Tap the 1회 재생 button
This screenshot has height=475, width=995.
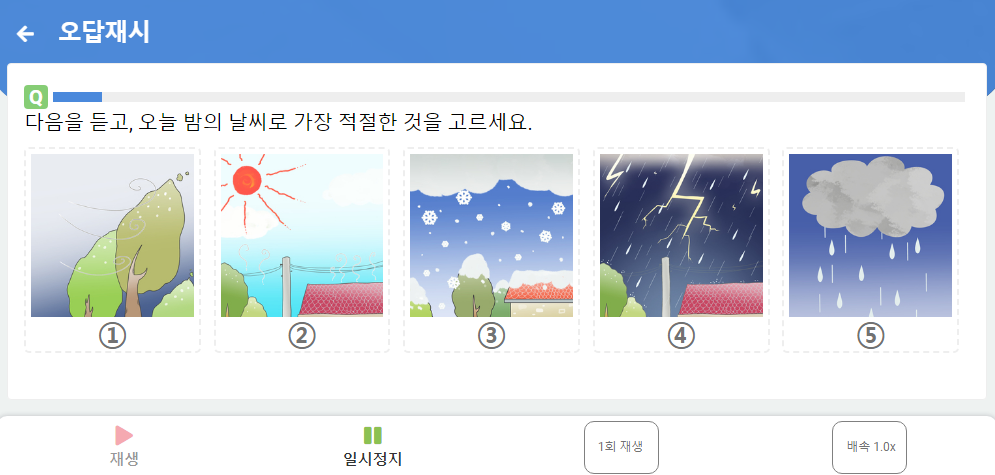[x=621, y=446]
